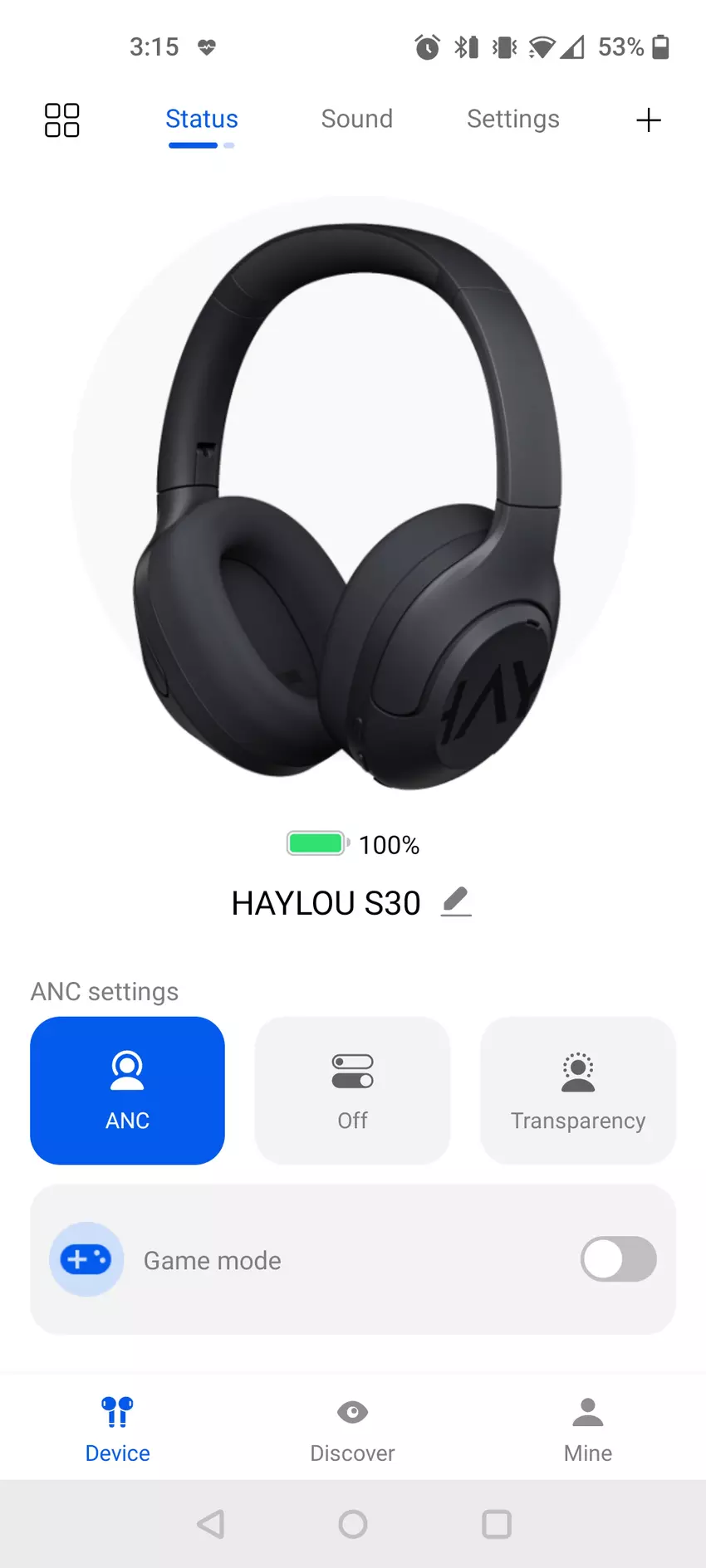The image size is (706, 1568).
Task: Open the Device tab
Action: pyautogui.click(x=117, y=1429)
